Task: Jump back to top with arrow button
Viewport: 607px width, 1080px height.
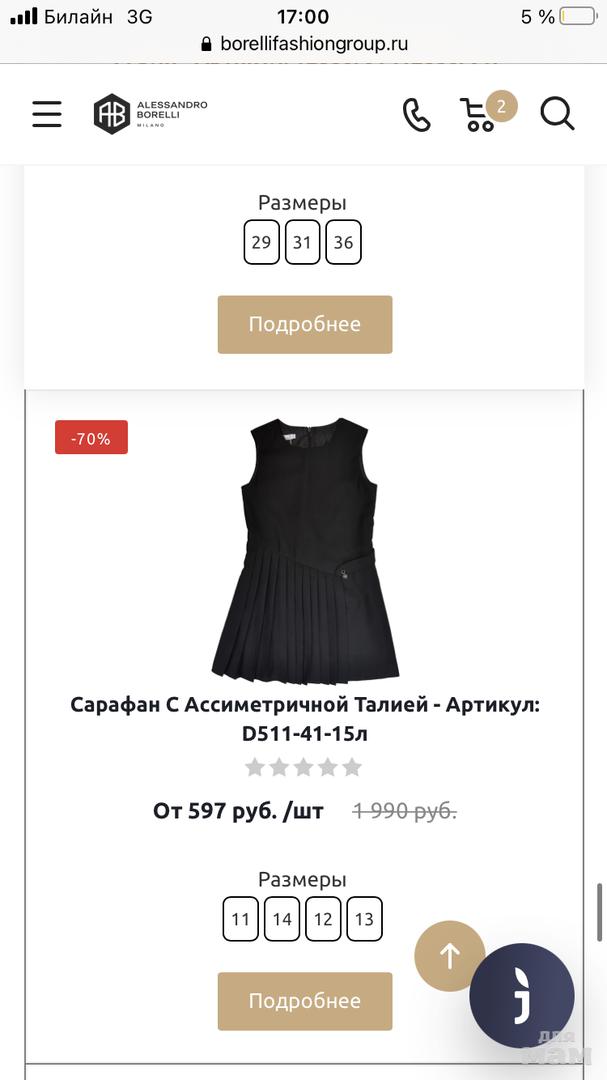Action: point(450,956)
